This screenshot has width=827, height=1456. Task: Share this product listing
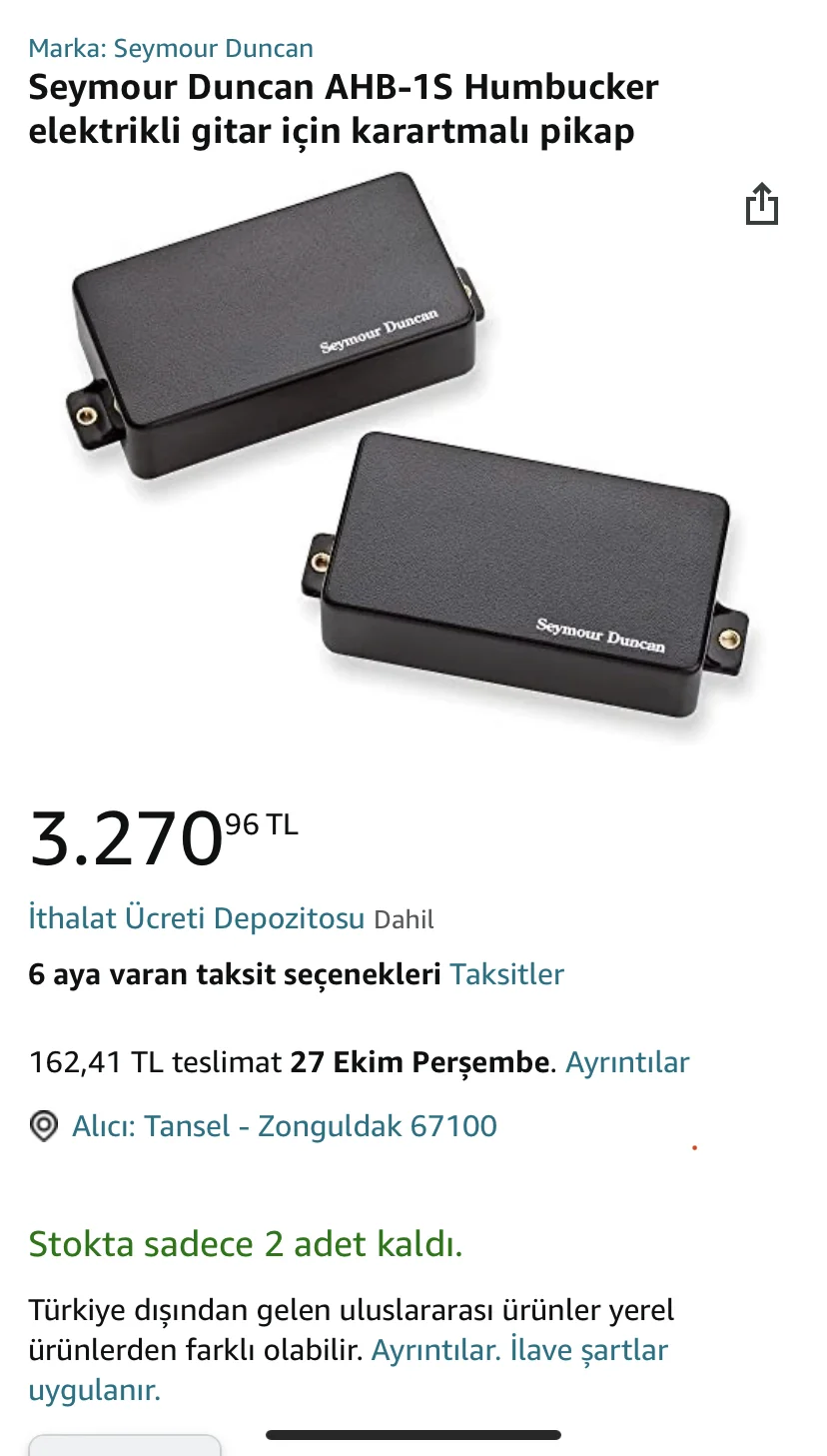coord(761,204)
